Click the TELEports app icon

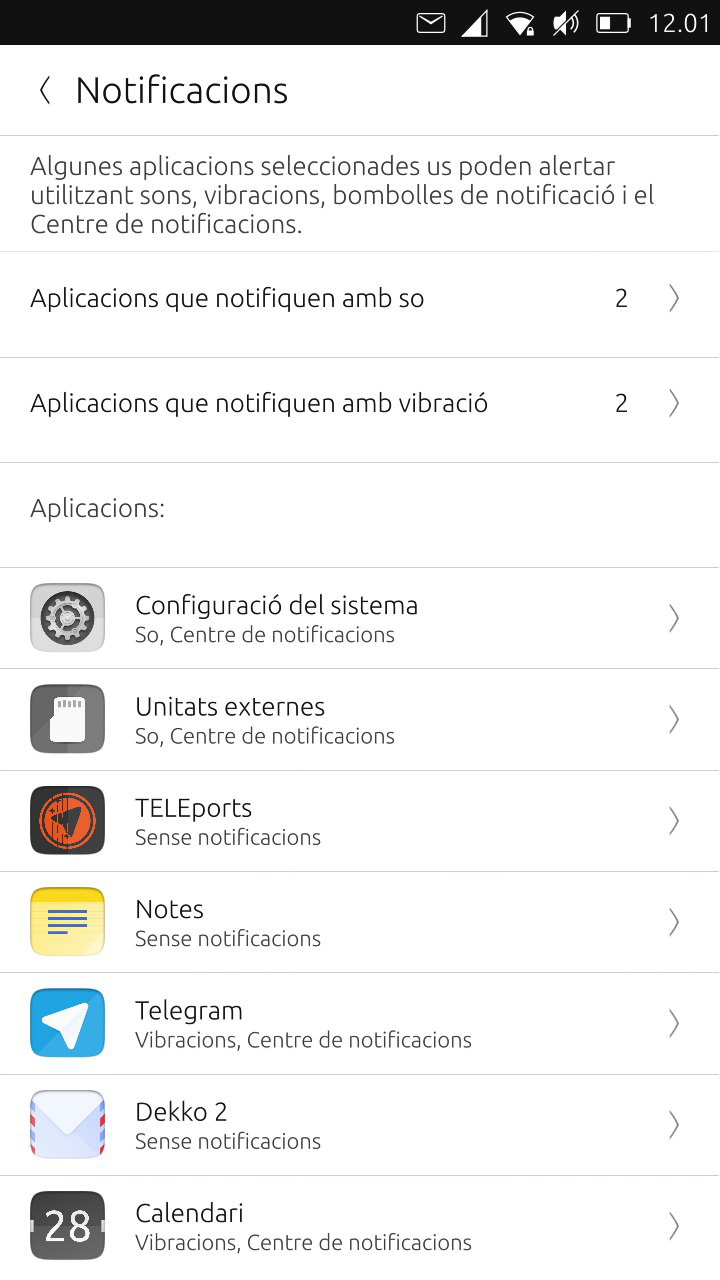[x=67, y=820]
